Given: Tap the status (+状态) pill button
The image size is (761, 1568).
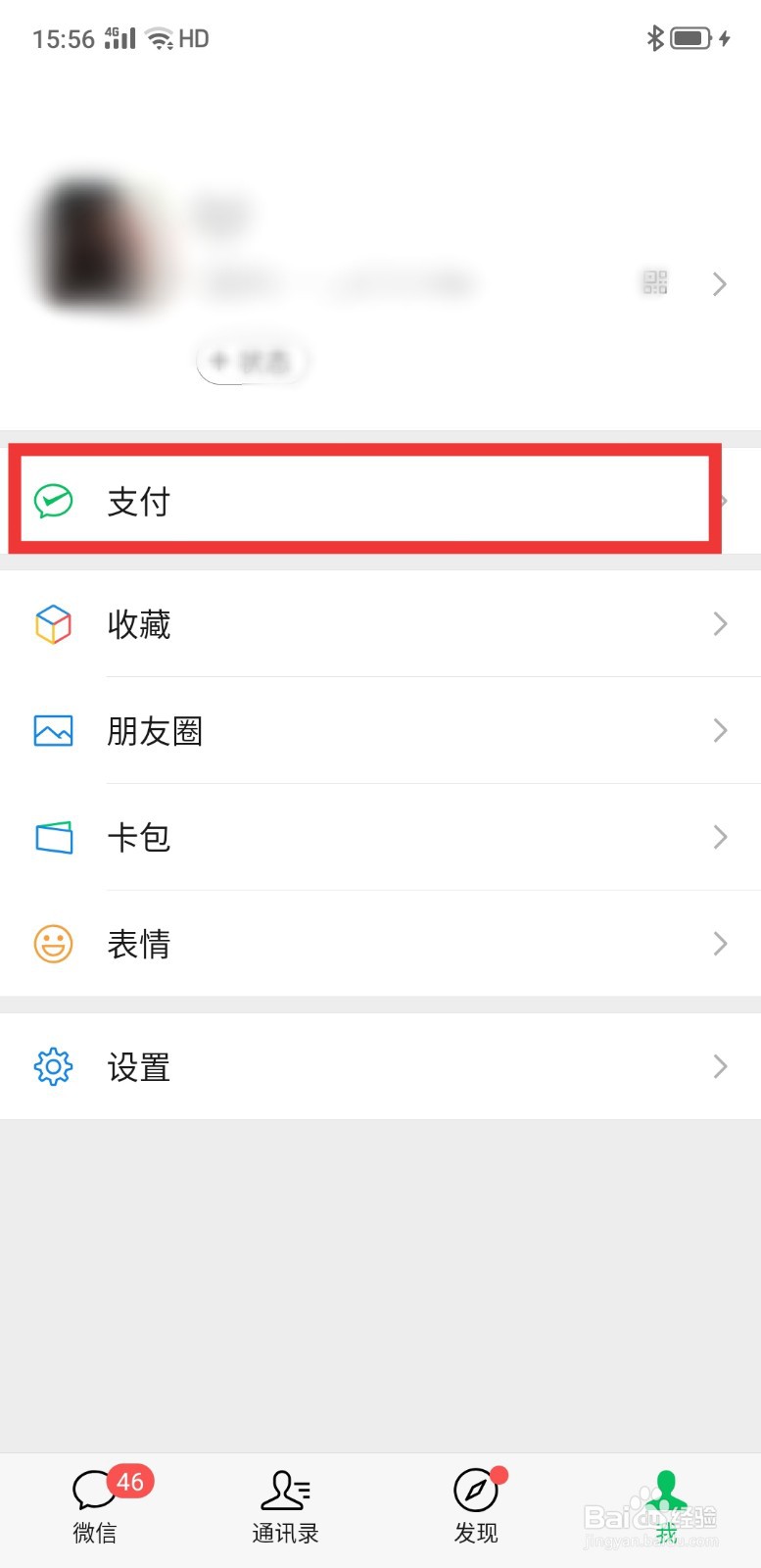Looking at the screenshot, I should pyautogui.click(x=252, y=361).
